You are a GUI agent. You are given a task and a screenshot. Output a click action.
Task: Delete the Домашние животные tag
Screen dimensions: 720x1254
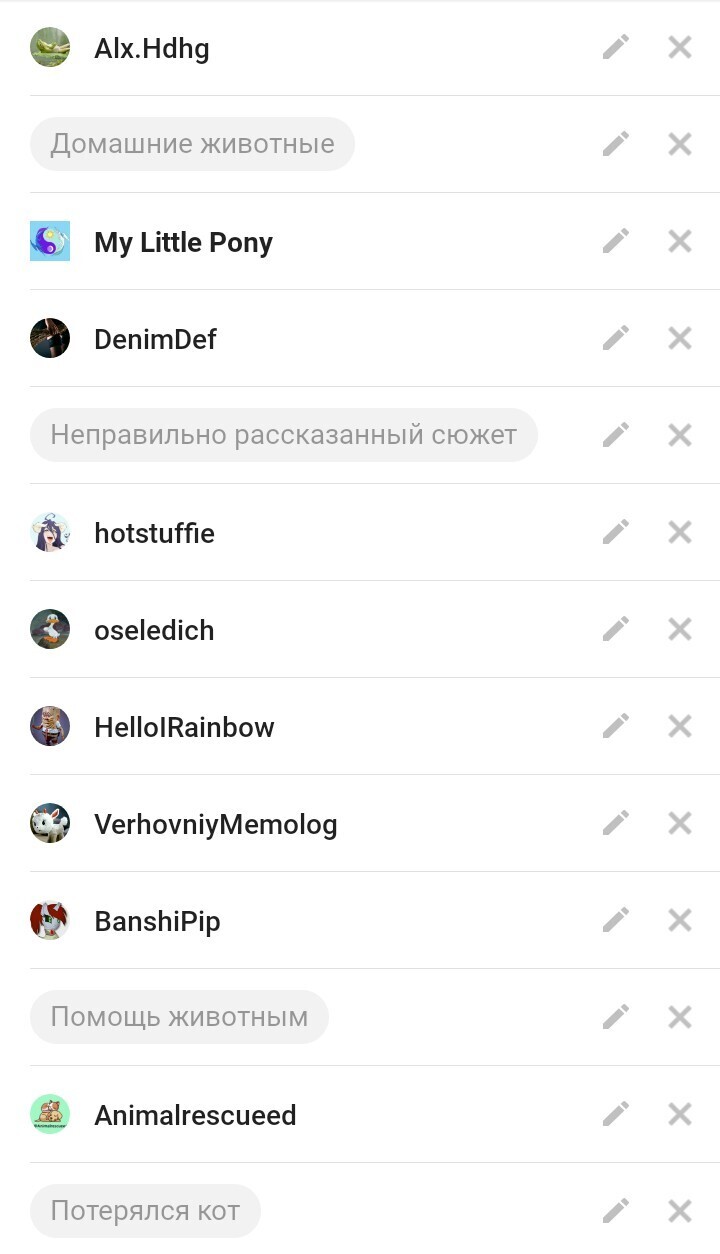[680, 144]
